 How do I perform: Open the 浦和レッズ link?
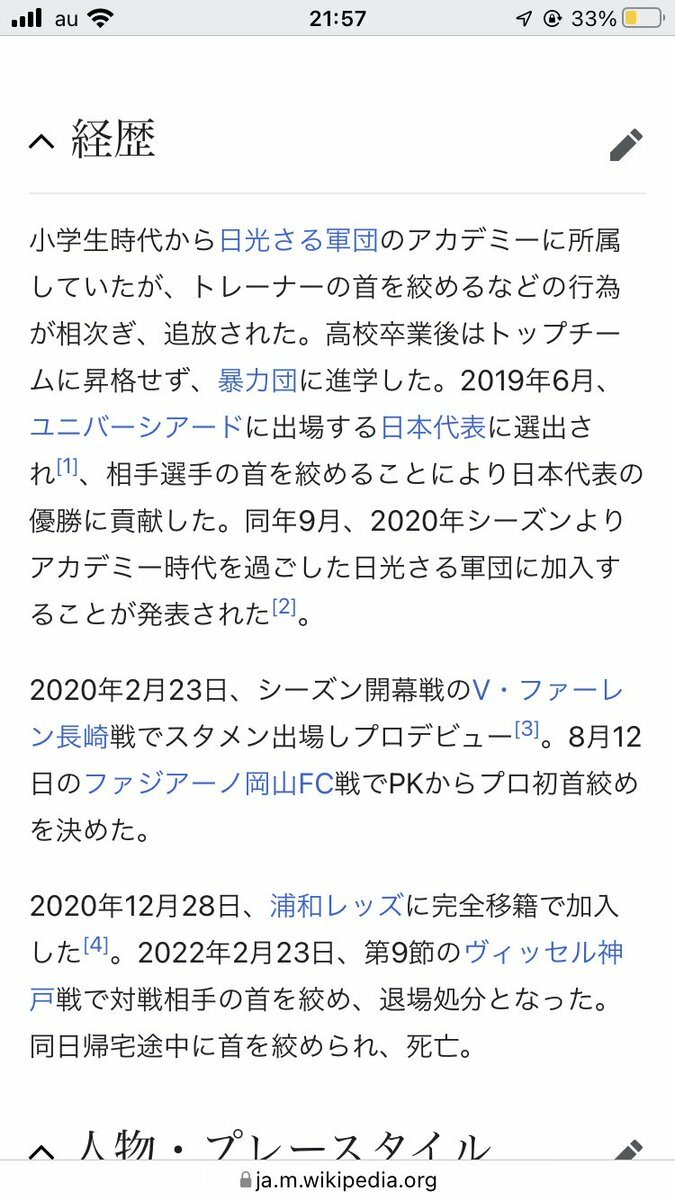tap(337, 906)
